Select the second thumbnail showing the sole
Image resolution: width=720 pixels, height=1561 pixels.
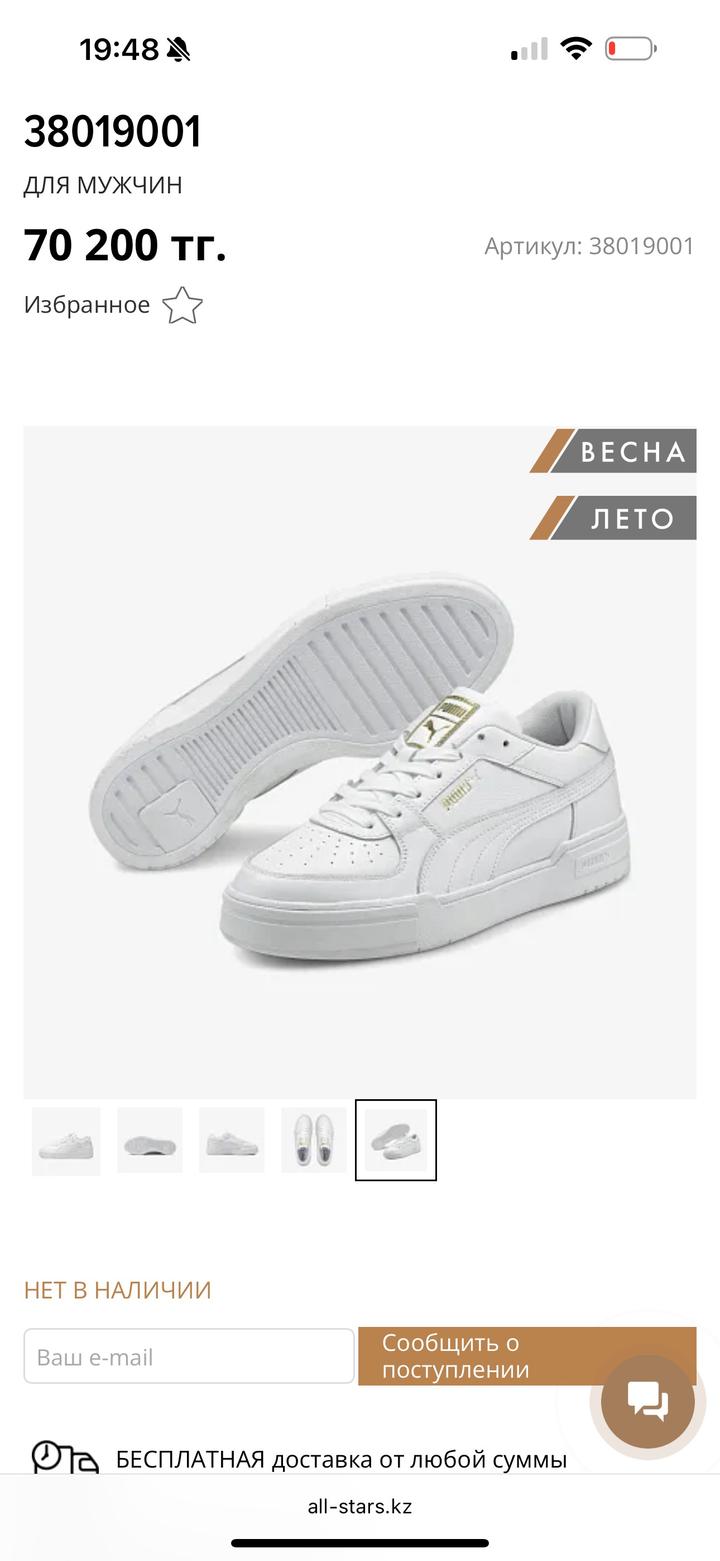point(149,1141)
